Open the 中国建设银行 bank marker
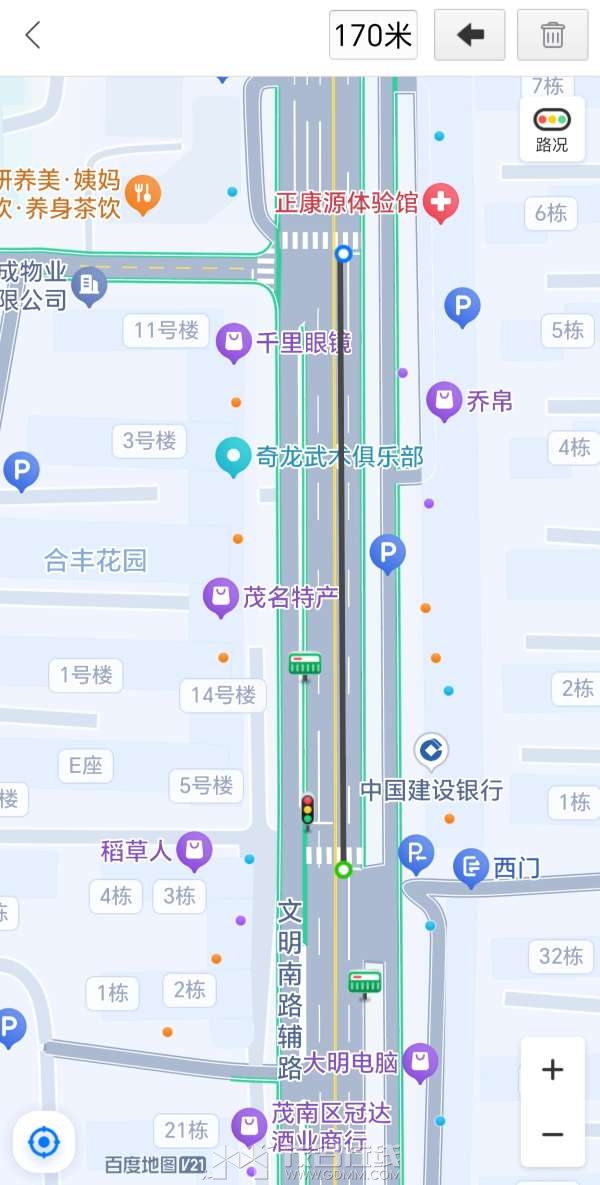The width and height of the screenshot is (600, 1185). click(x=431, y=749)
